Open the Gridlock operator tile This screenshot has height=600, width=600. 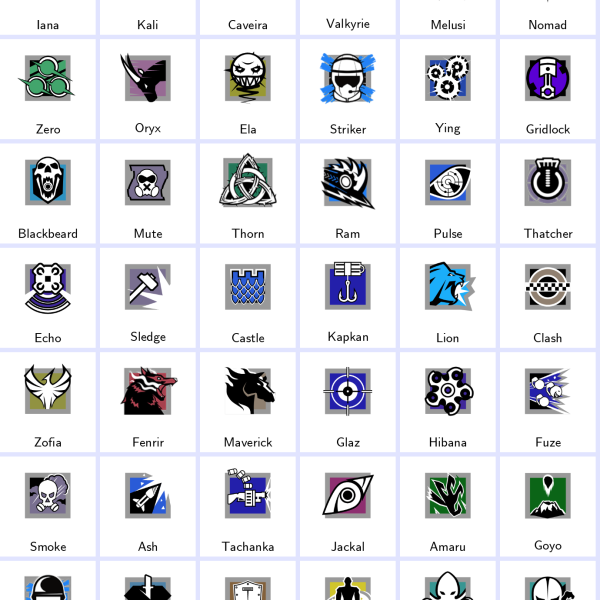548,88
